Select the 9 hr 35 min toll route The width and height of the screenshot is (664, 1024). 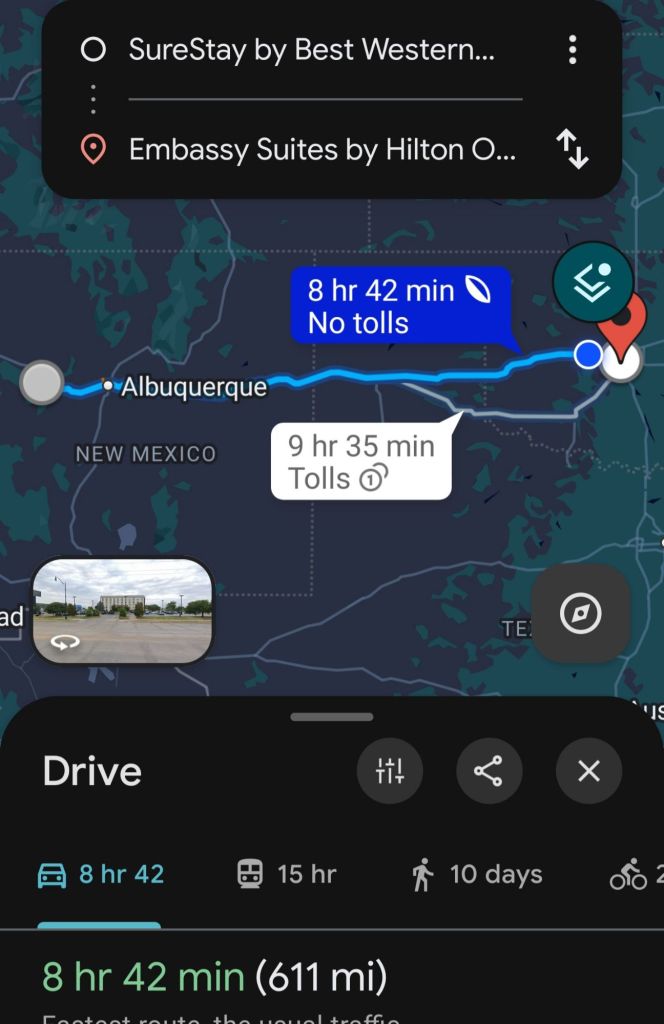pos(361,461)
